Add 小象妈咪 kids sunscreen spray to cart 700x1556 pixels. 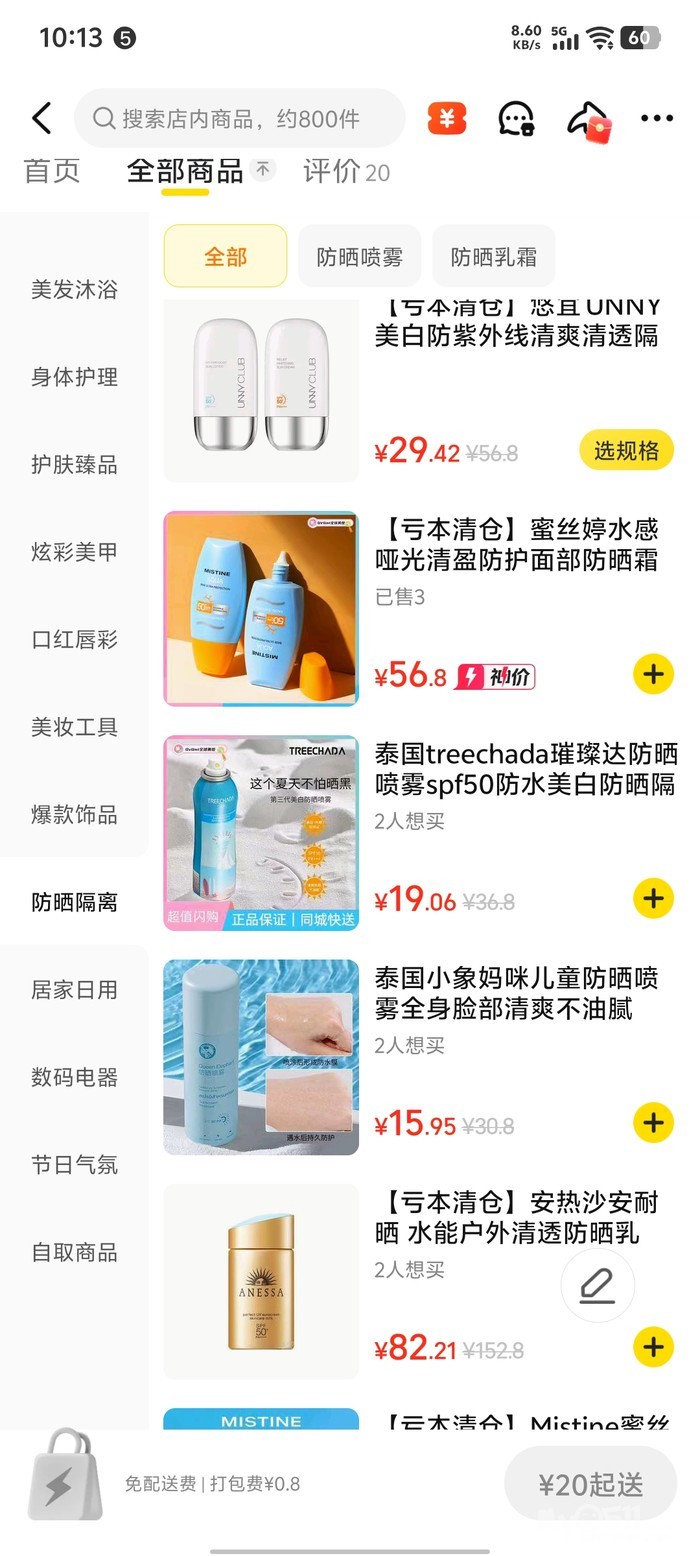(x=653, y=1123)
